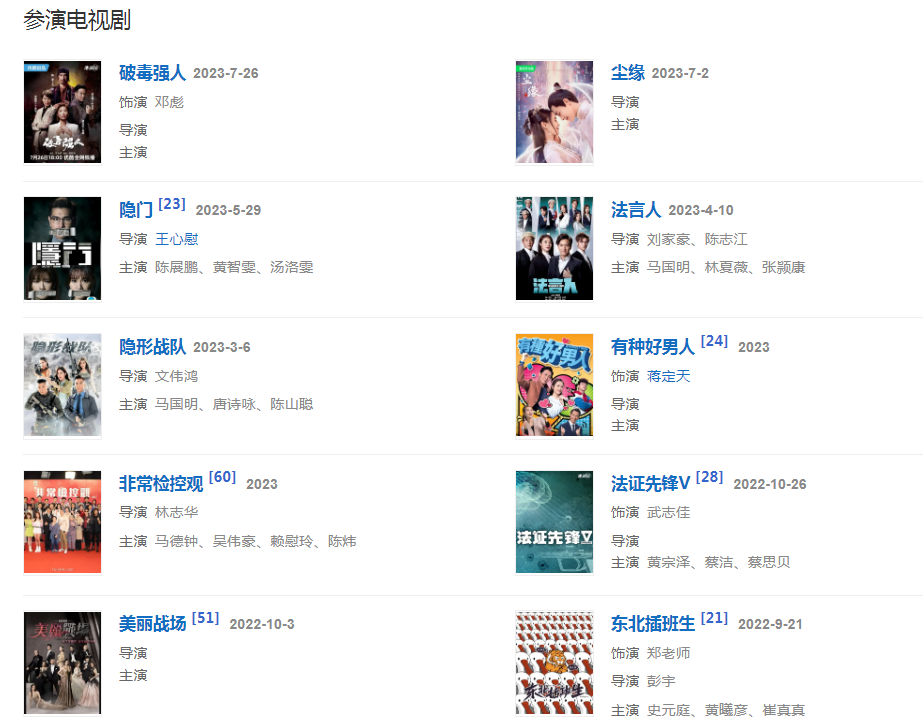Tap the 法言人 poster image
Viewport: 923px width, 726px height.
[x=554, y=249]
